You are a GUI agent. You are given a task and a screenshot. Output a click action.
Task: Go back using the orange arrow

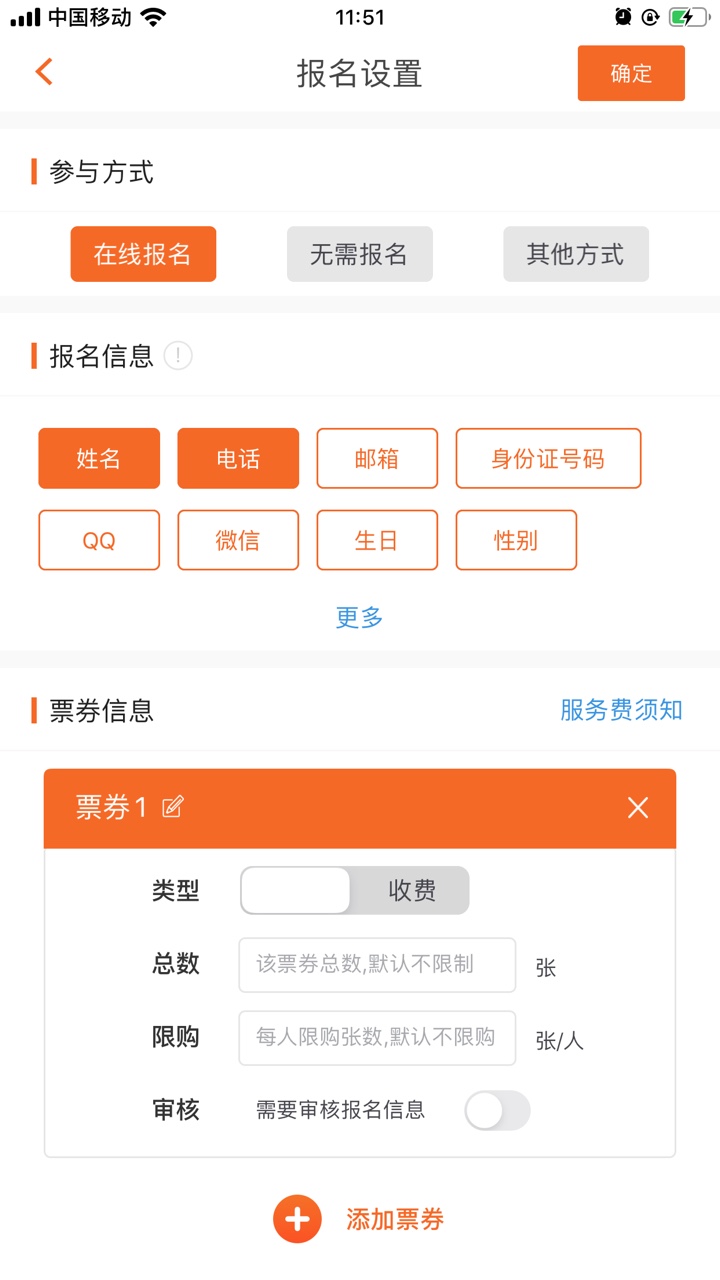click(43, 72)
